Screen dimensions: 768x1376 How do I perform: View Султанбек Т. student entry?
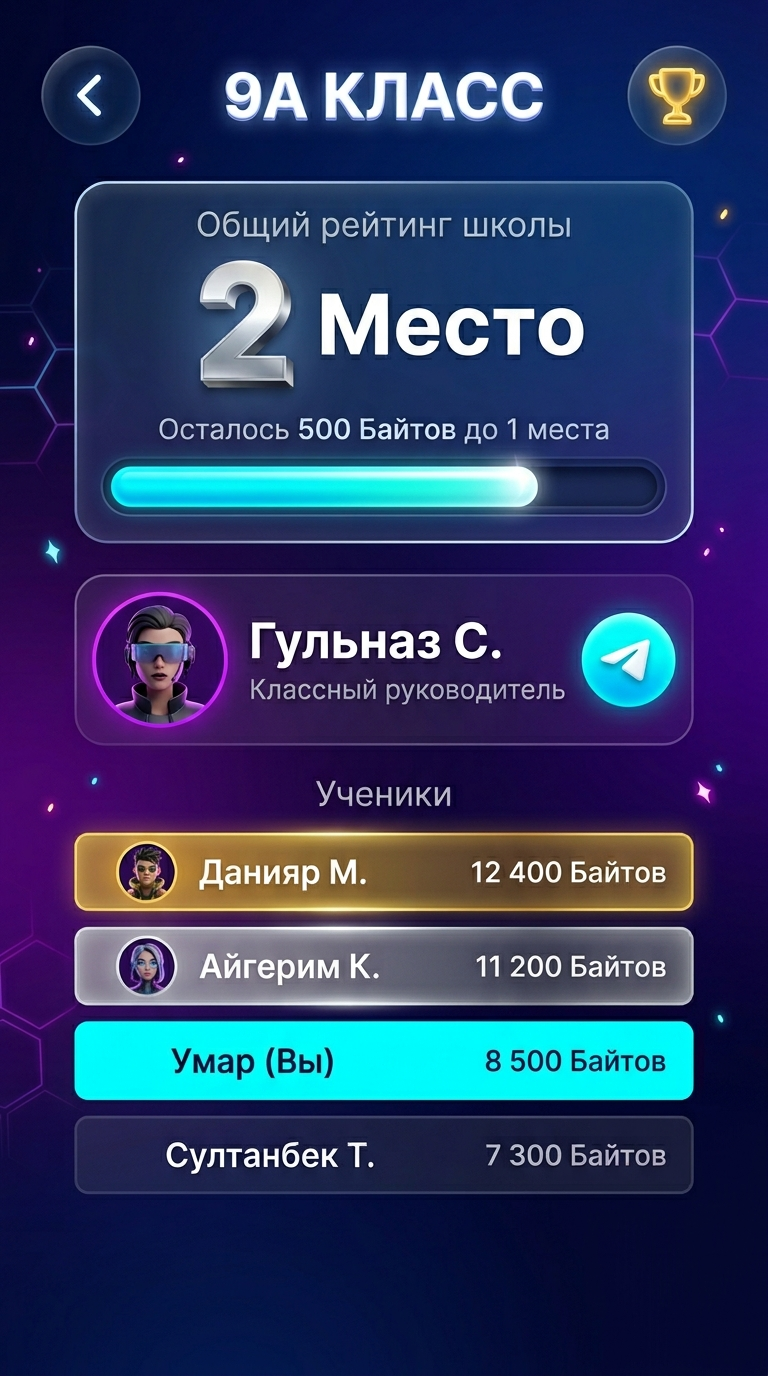(x=383, y=1156)
